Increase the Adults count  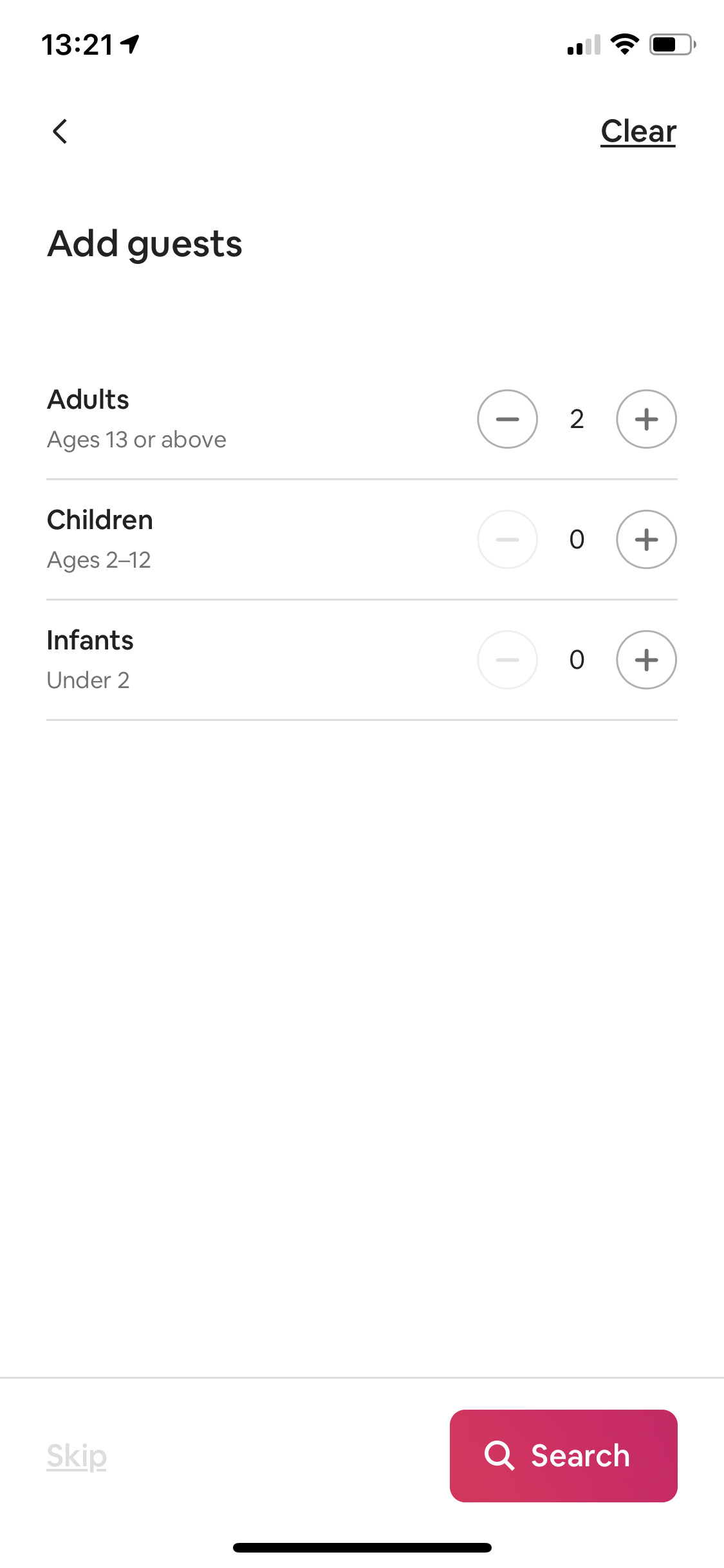pos(646,418)
